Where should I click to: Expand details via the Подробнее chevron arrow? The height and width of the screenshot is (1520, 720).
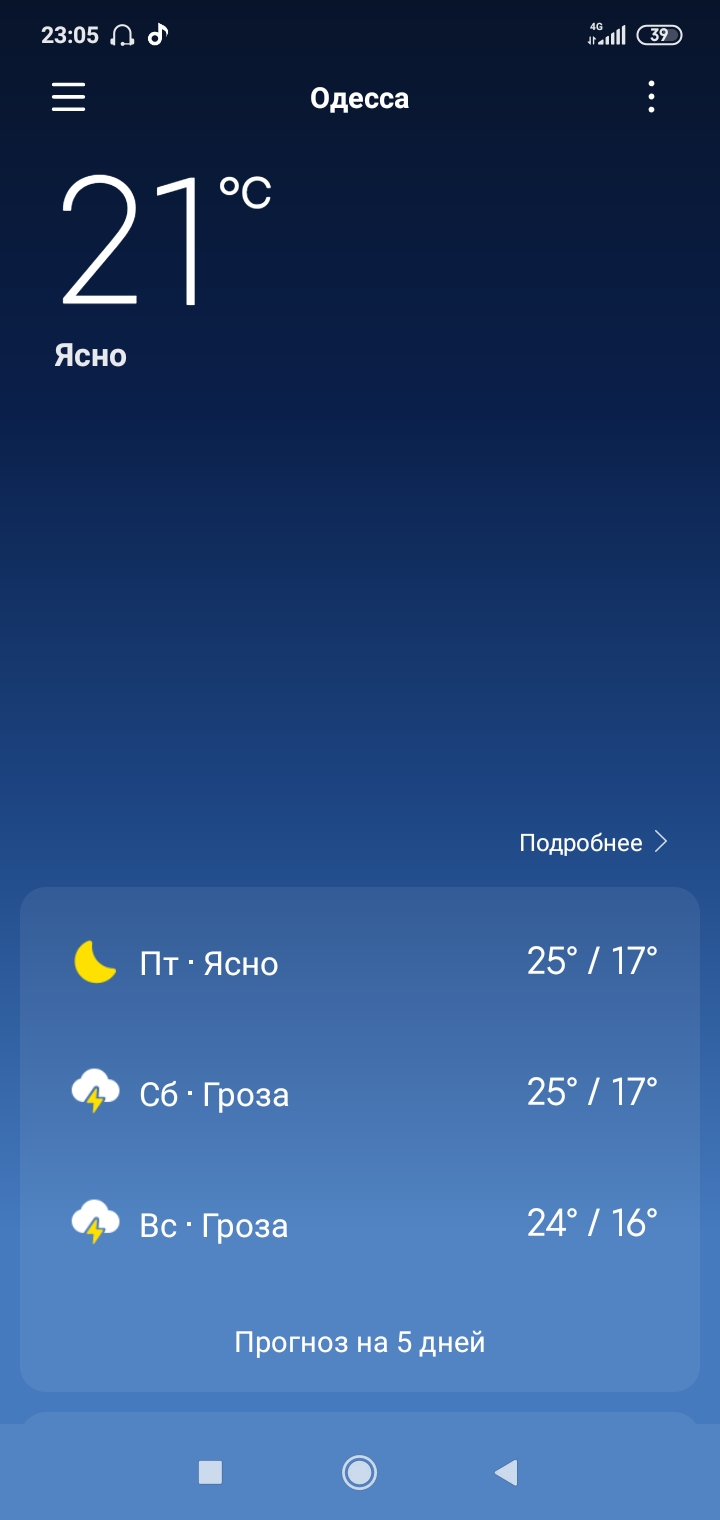coord(663,842)
